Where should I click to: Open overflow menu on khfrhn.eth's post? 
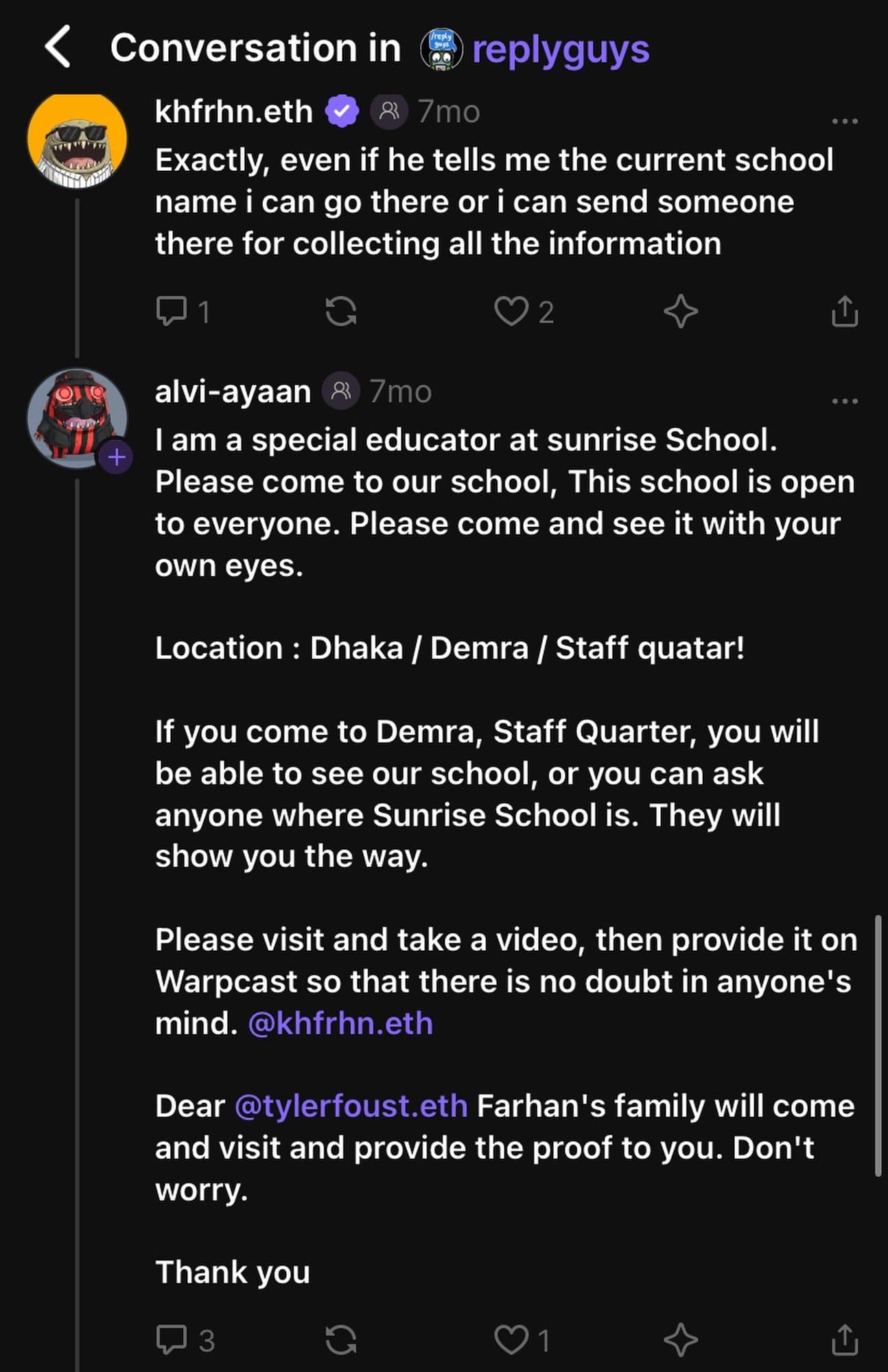click(x=844, y=121)
